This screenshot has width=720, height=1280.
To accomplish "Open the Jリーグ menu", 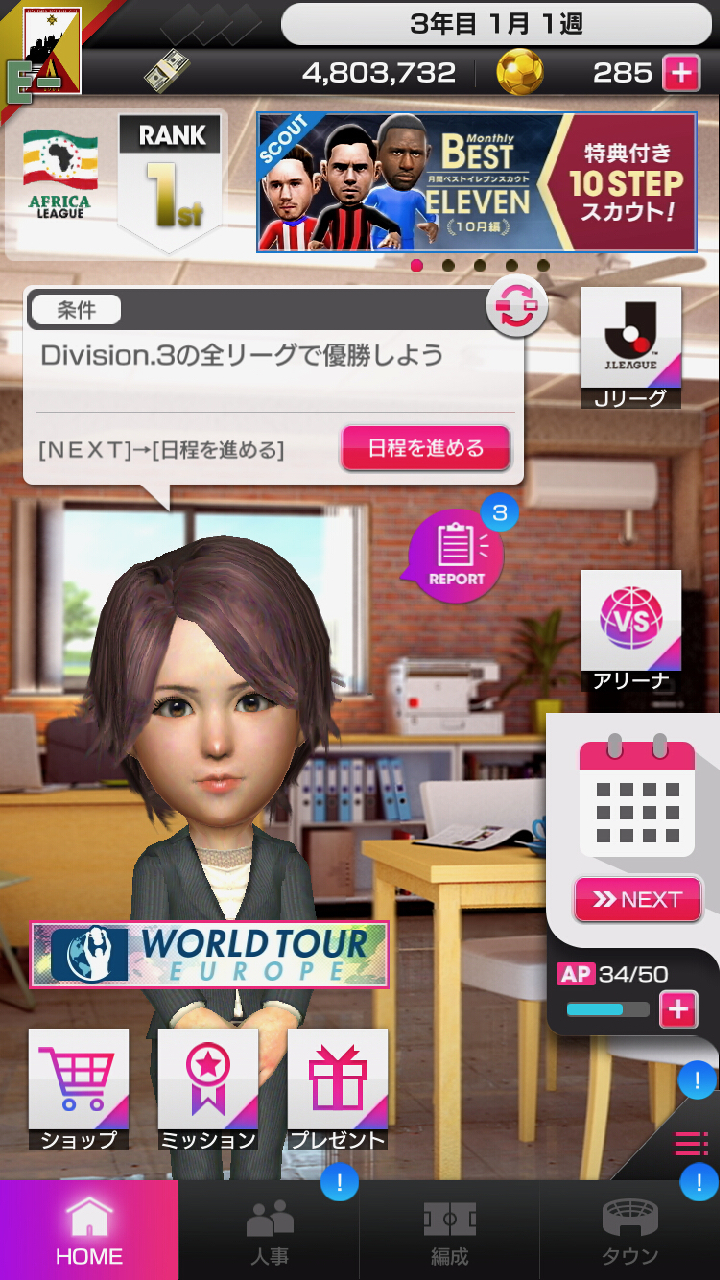I will (631, 348).
